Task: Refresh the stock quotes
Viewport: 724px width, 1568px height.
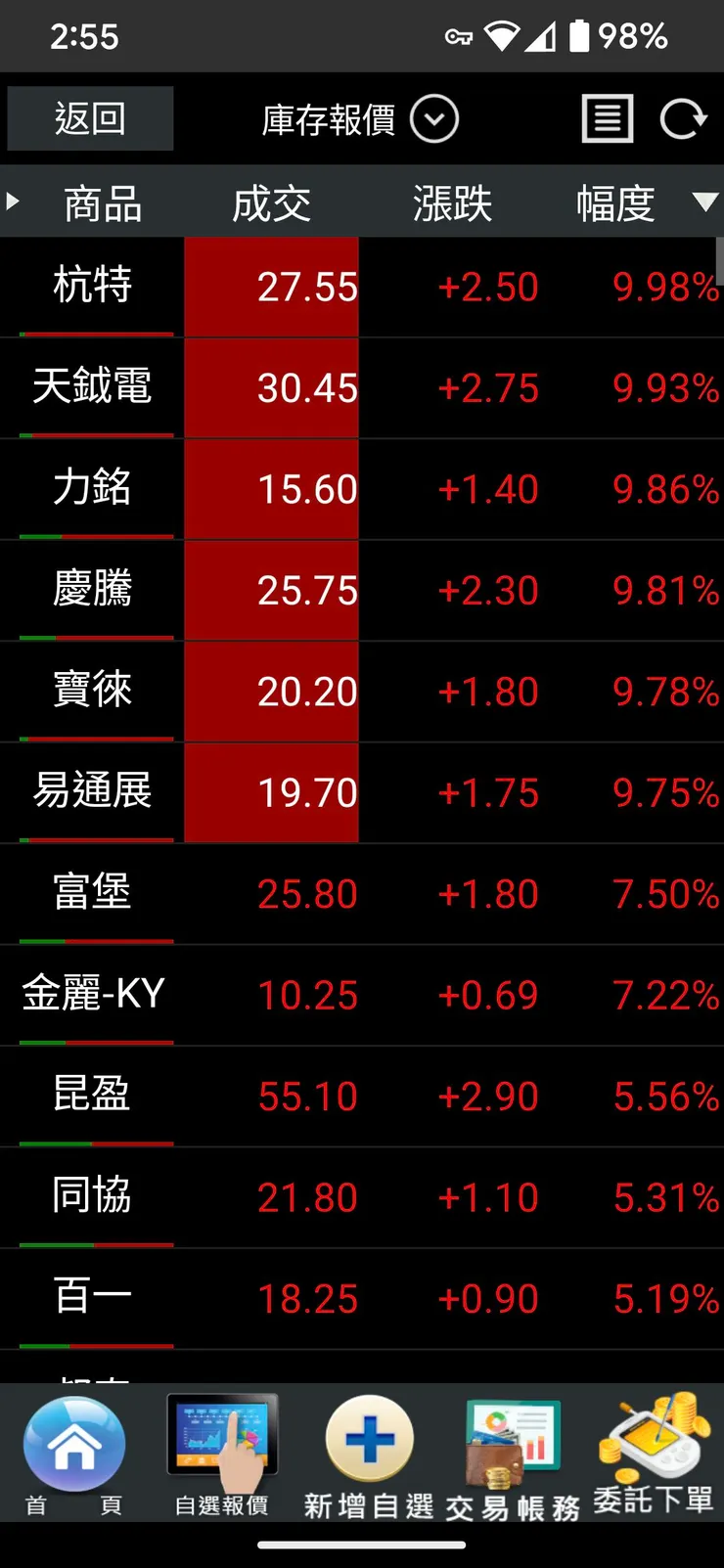Action: tap(682, 119)
